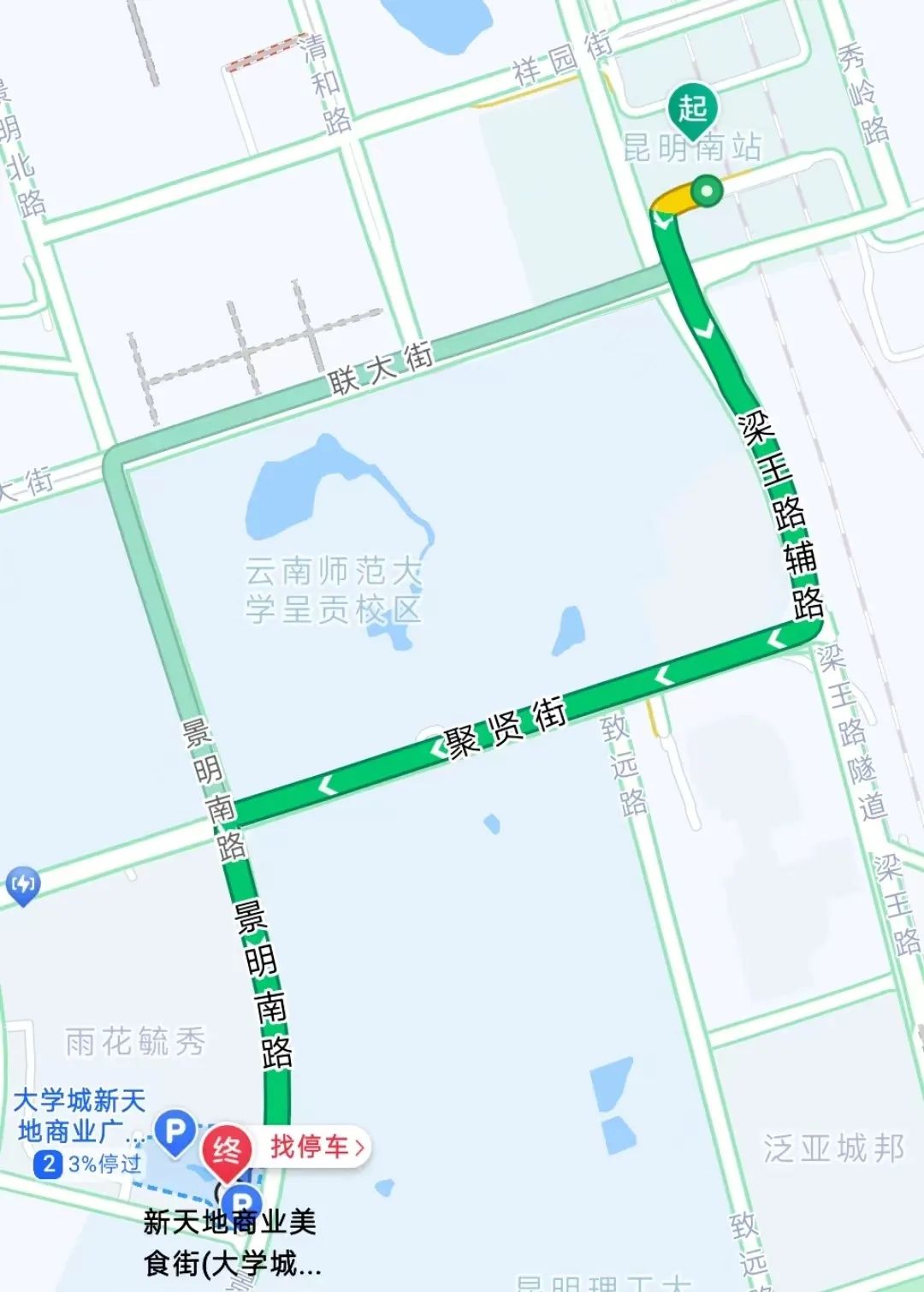Select the 起 start marker at 昆明南站

point(692,110)
